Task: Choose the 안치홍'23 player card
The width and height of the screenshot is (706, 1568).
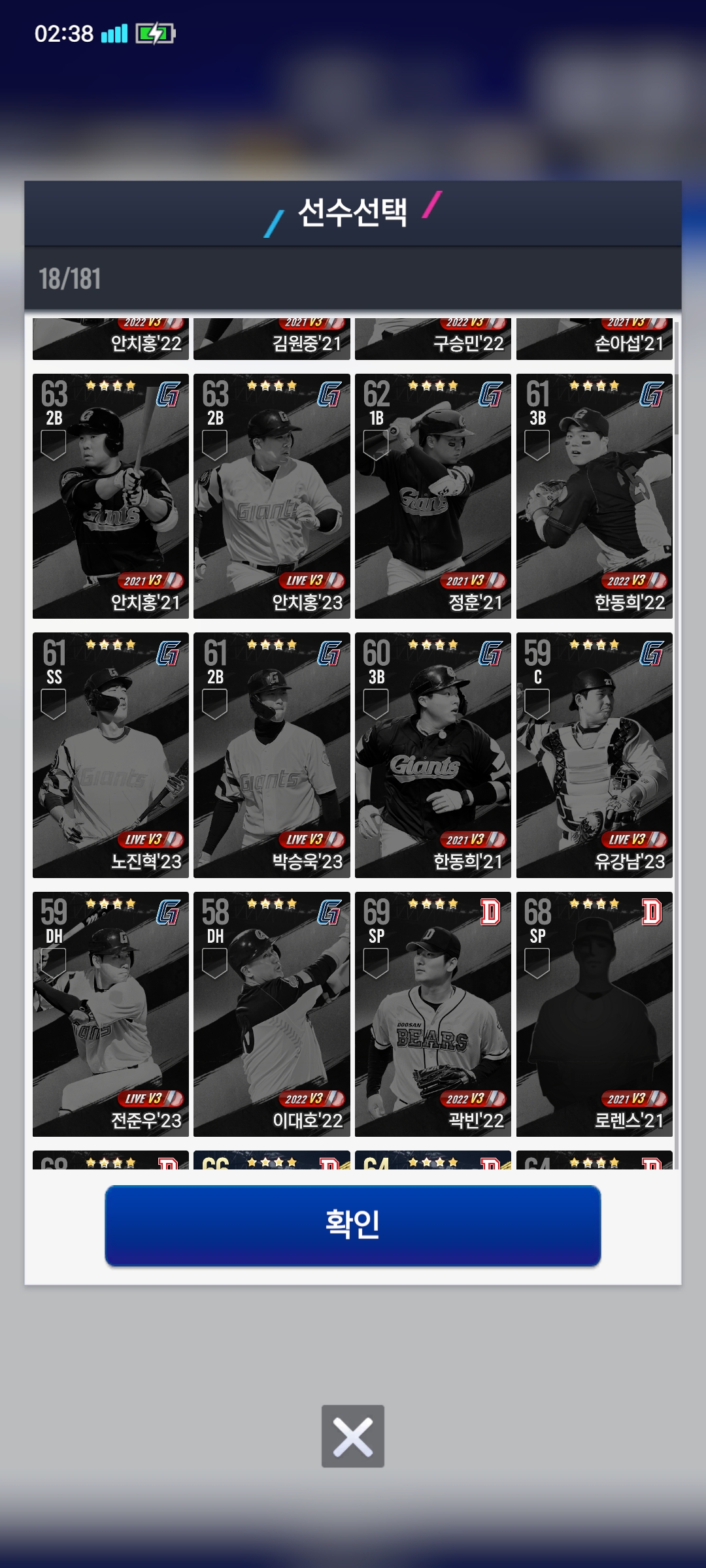Action: click(272, 497)
